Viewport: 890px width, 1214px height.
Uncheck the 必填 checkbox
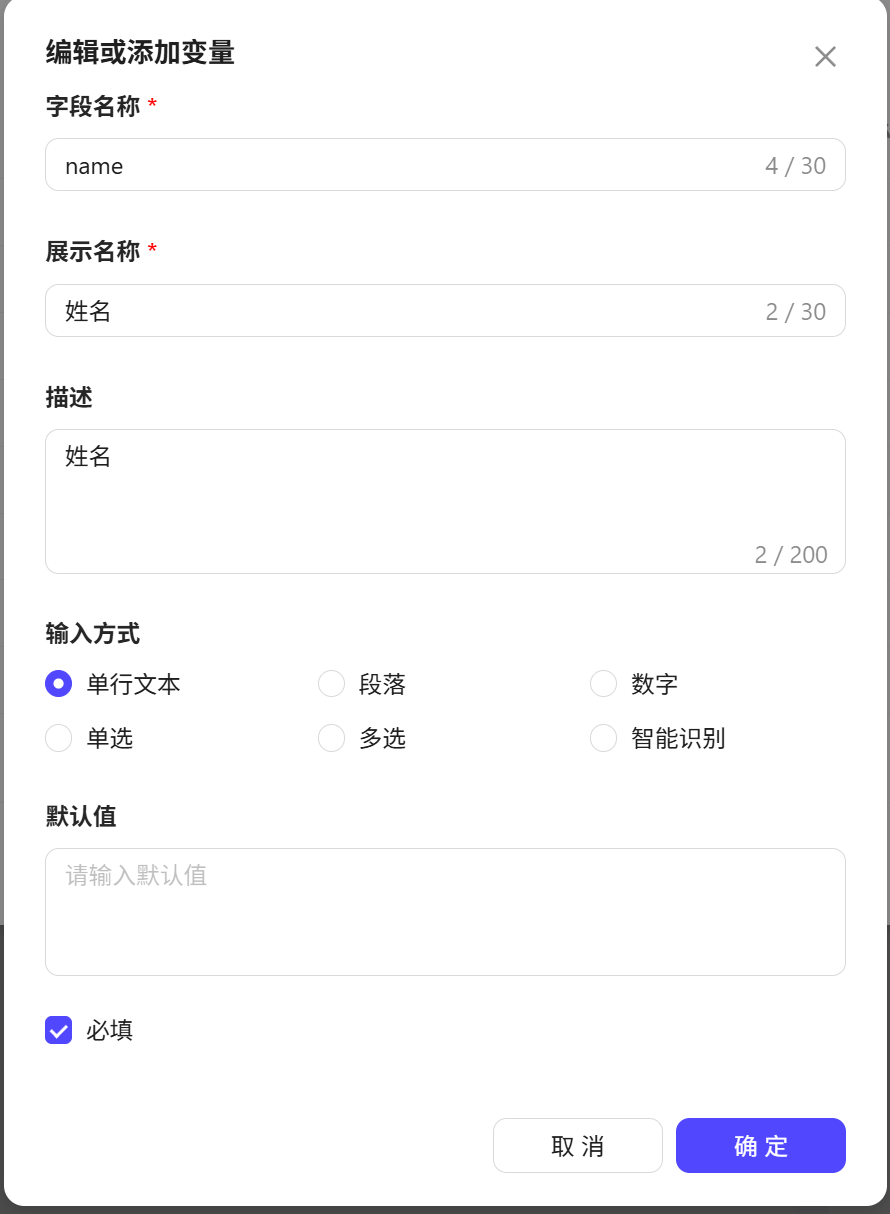tap(58, 1030)
